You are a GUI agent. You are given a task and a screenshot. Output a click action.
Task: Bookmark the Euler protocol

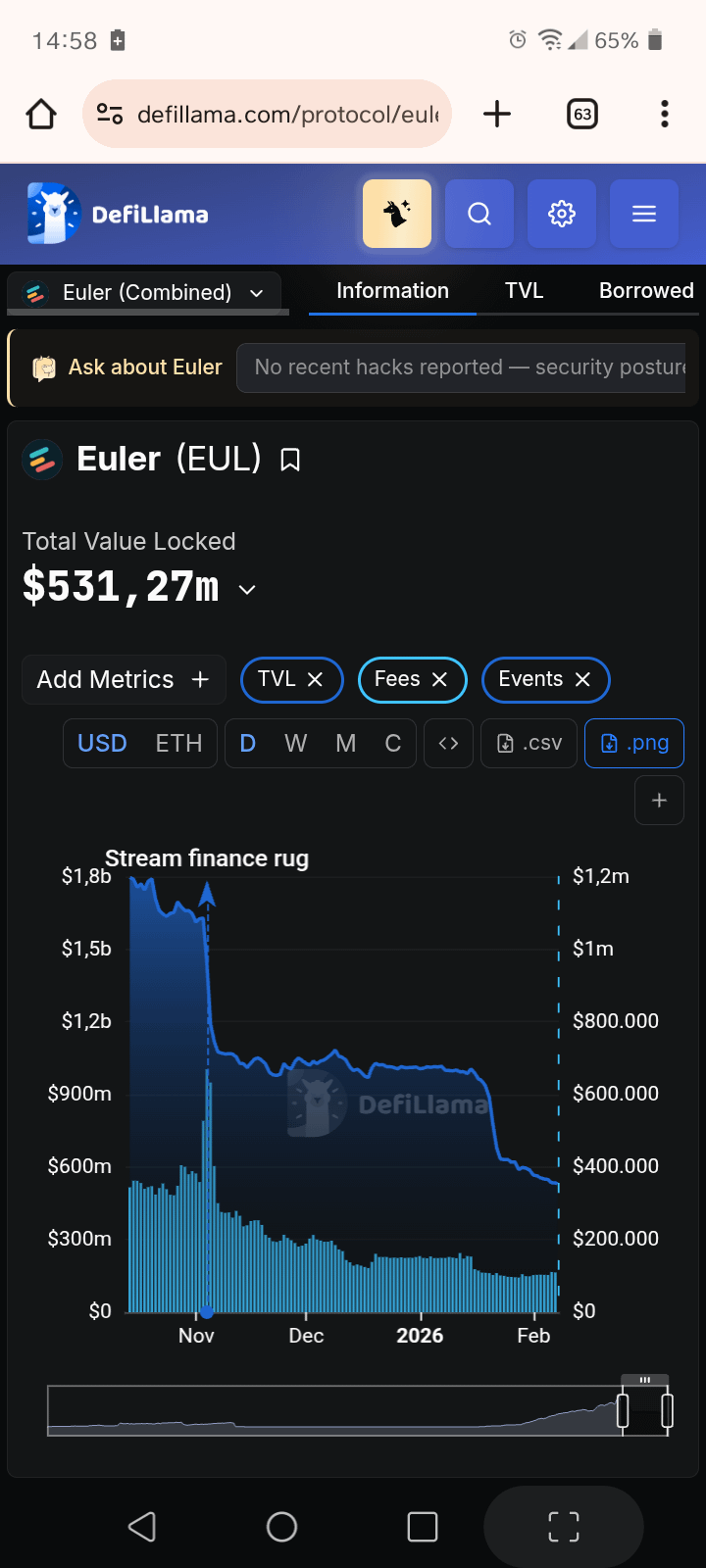[290, 460]
